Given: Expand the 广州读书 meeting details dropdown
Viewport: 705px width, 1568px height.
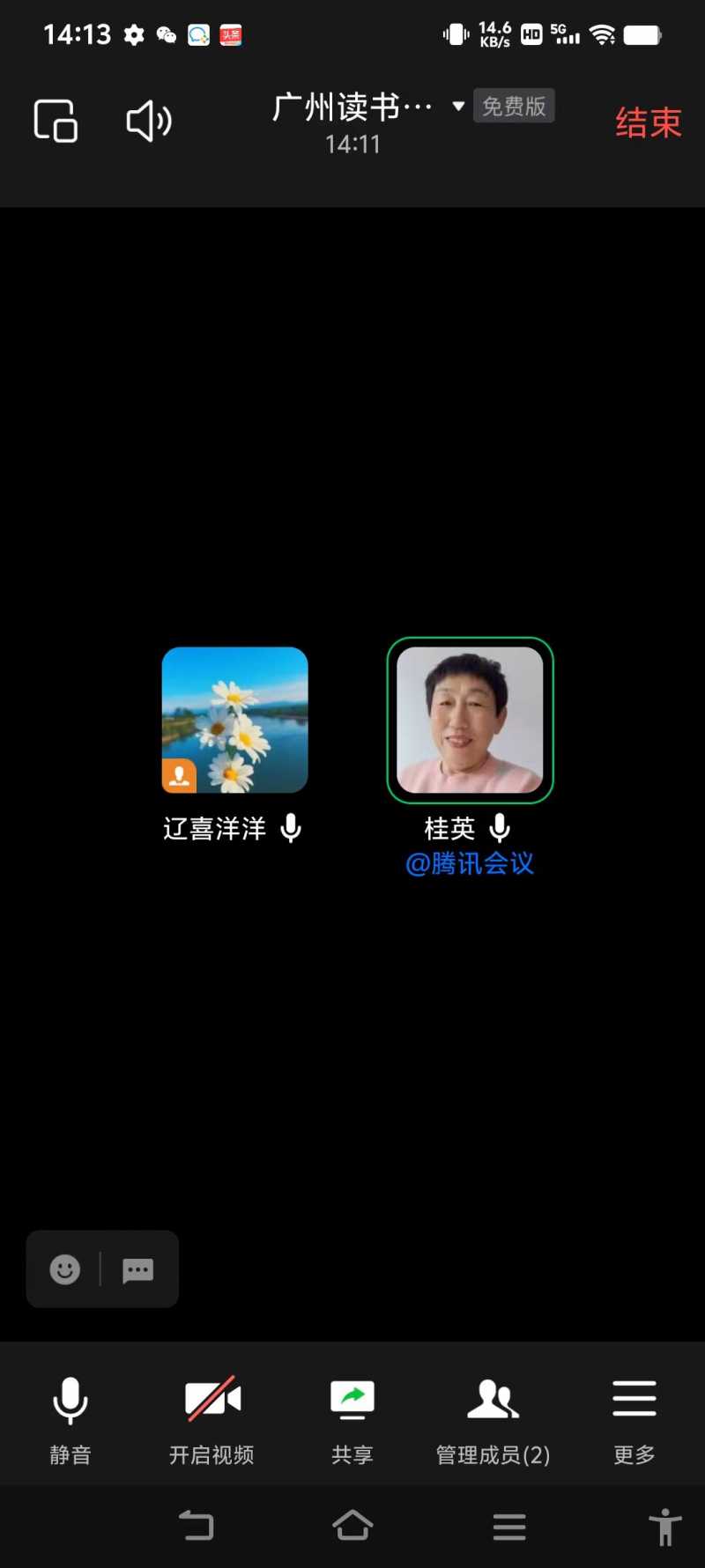Looking at the screenshot, I should (x=457, y=107).
